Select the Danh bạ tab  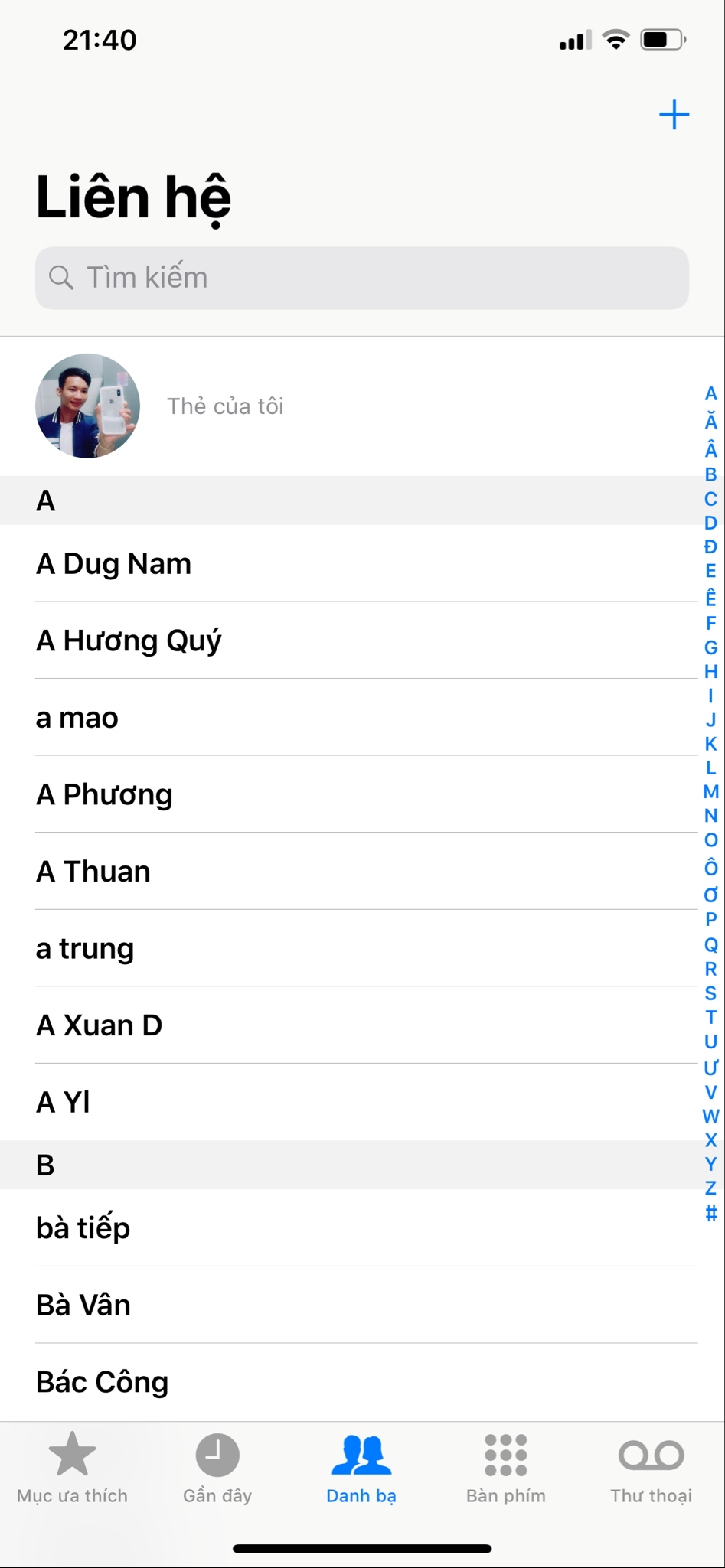pyautogui.click(x=361, y=1469)
